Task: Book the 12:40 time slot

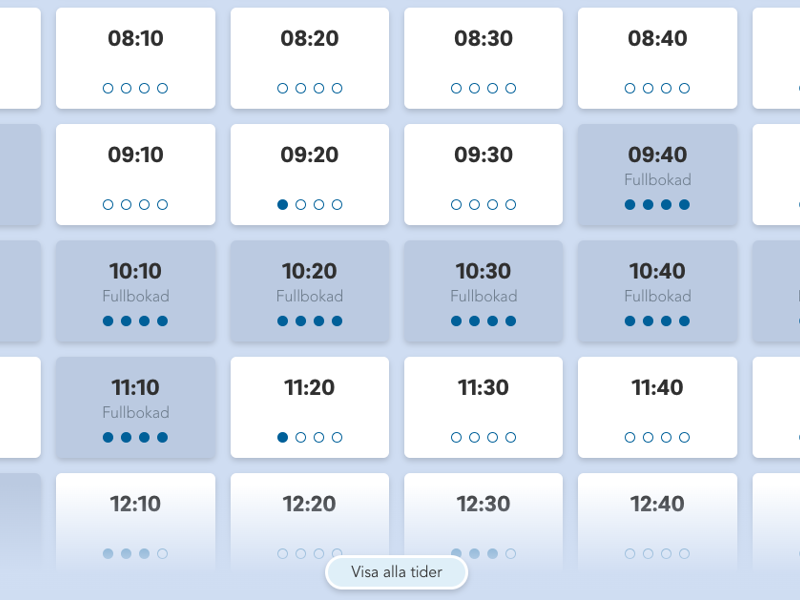Action: tap(657, 515)
